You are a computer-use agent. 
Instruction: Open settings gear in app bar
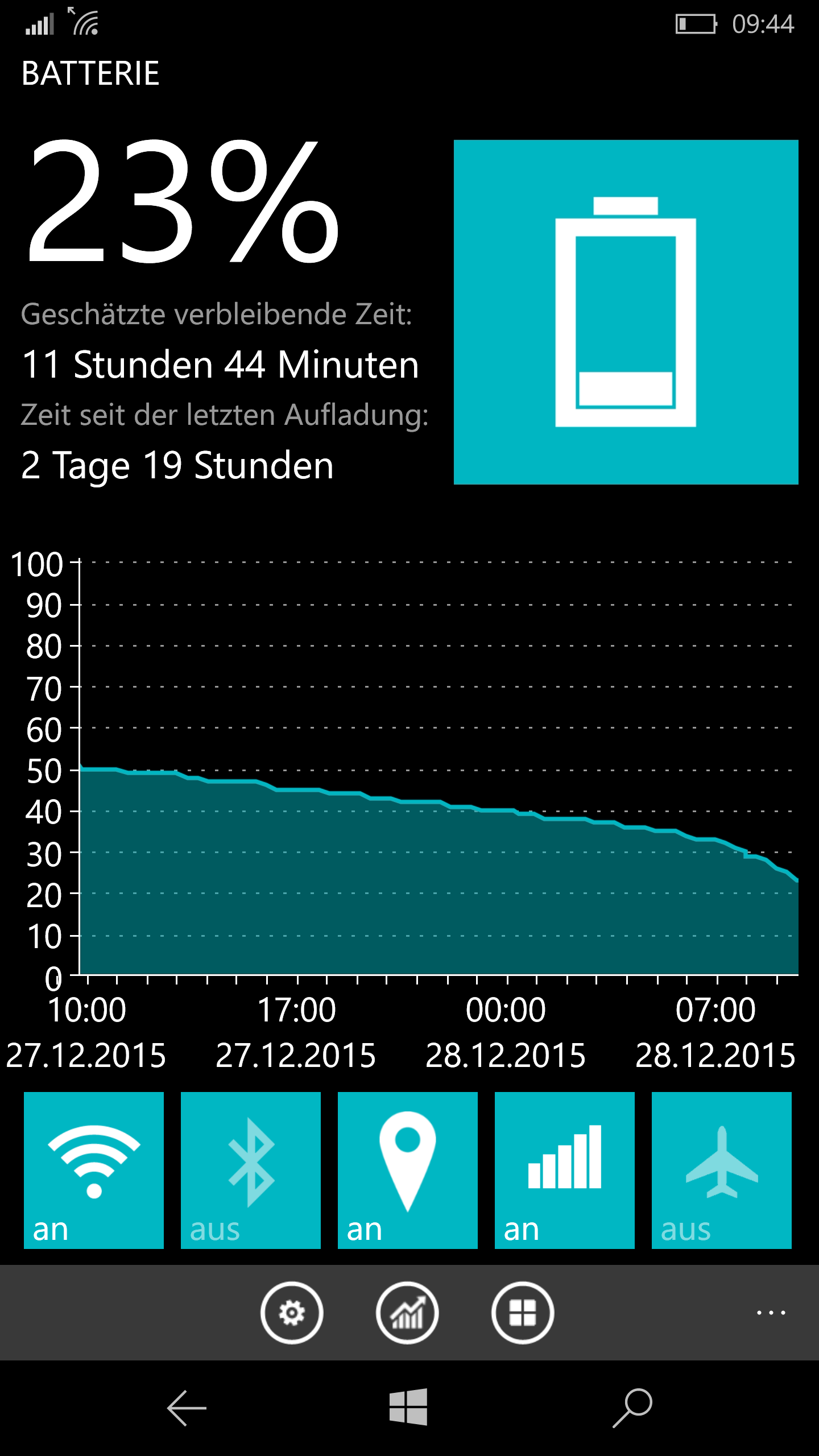(292, 1313)
